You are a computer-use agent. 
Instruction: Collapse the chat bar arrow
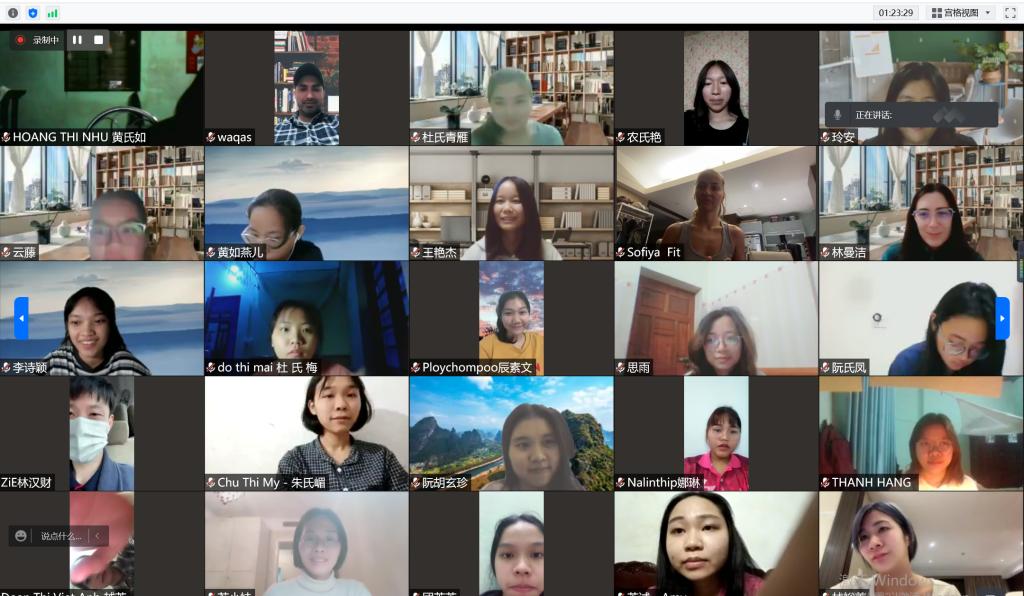[x=97, y=536]
